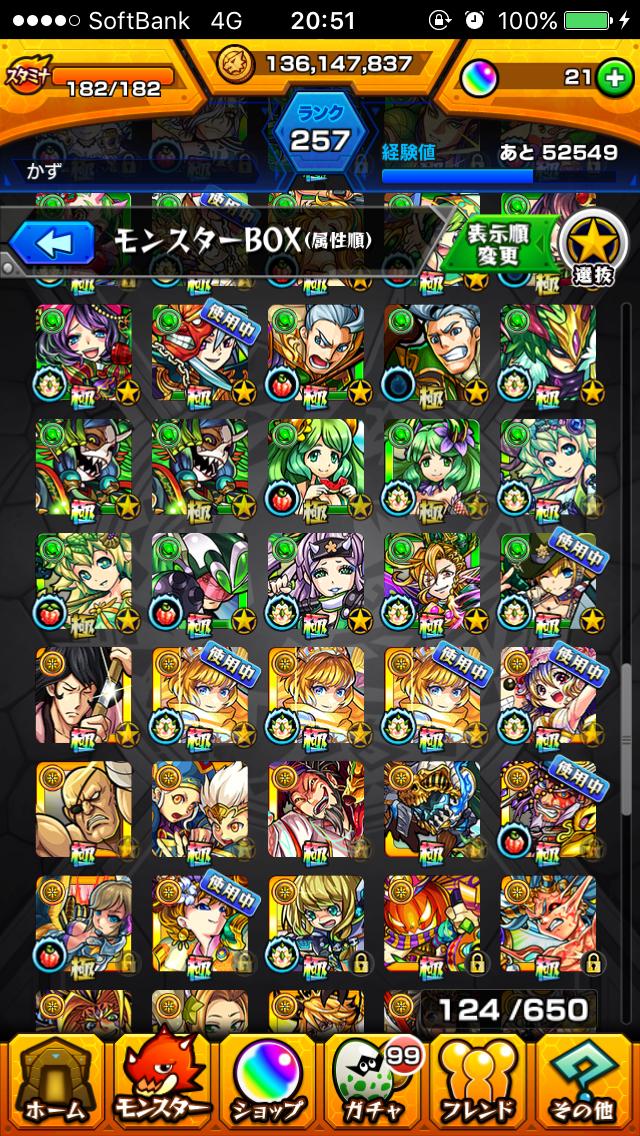This screenshot has height=1136, width=640.
Task: Go to the ショップ tab
Action: pos(267,1082)
